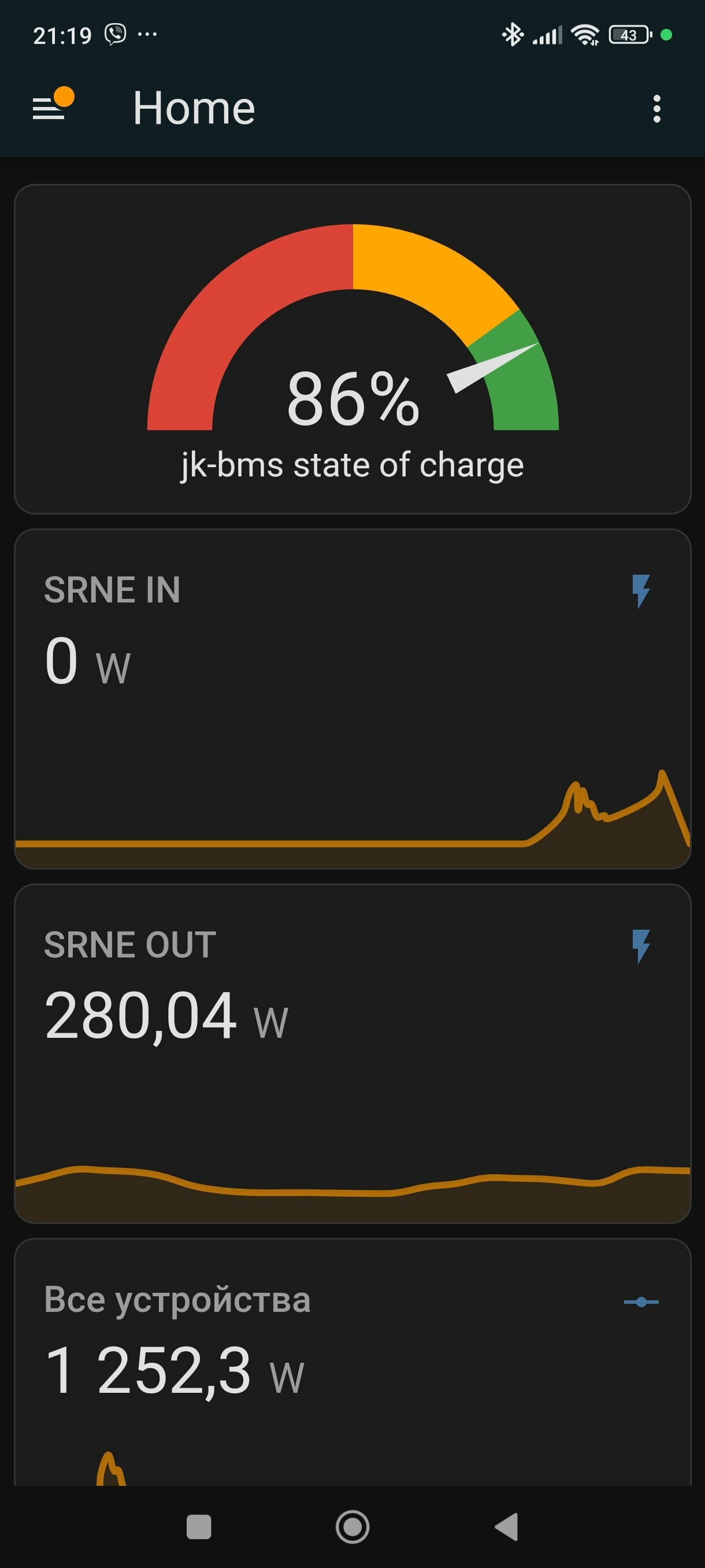Open the three-dot overflow menu

[x=656, y=109]
